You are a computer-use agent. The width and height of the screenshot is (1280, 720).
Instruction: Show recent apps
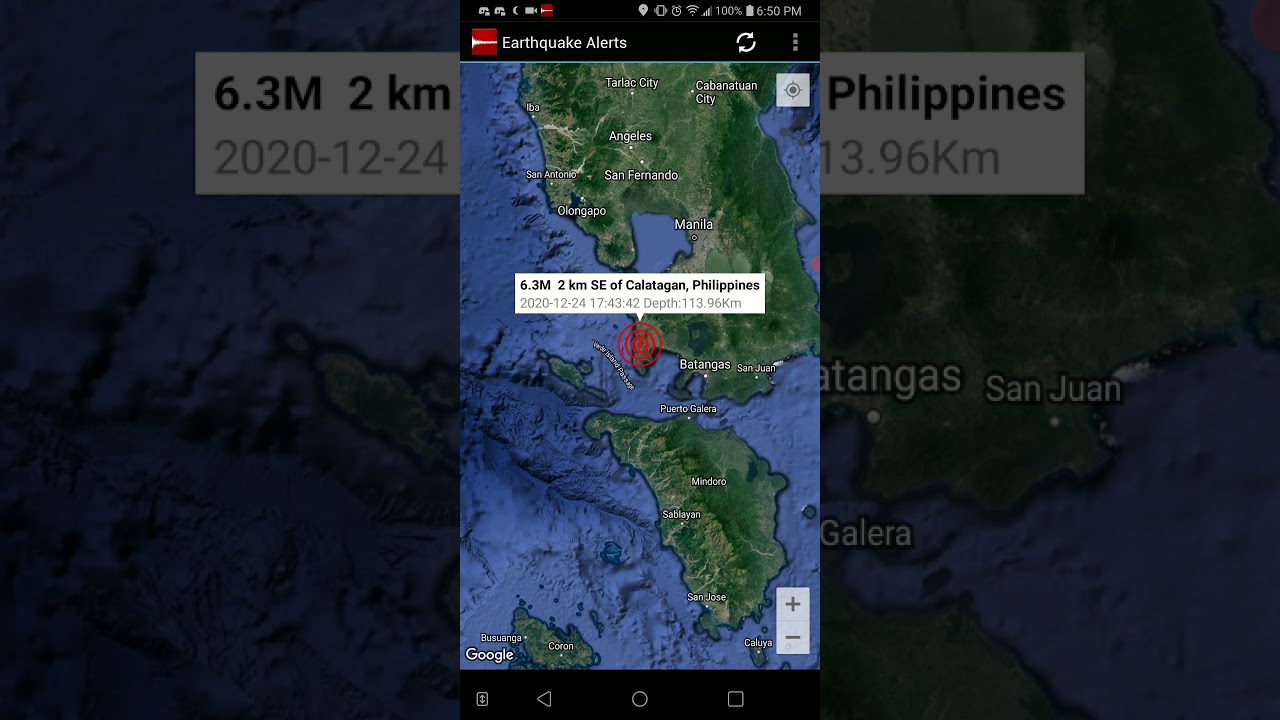coord(735,699)
